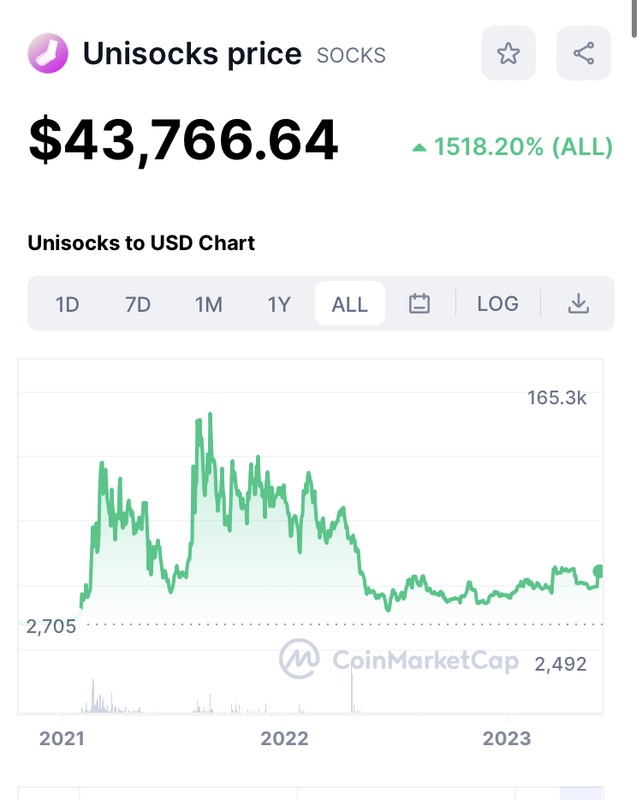Download the chart data

(578, 304)
